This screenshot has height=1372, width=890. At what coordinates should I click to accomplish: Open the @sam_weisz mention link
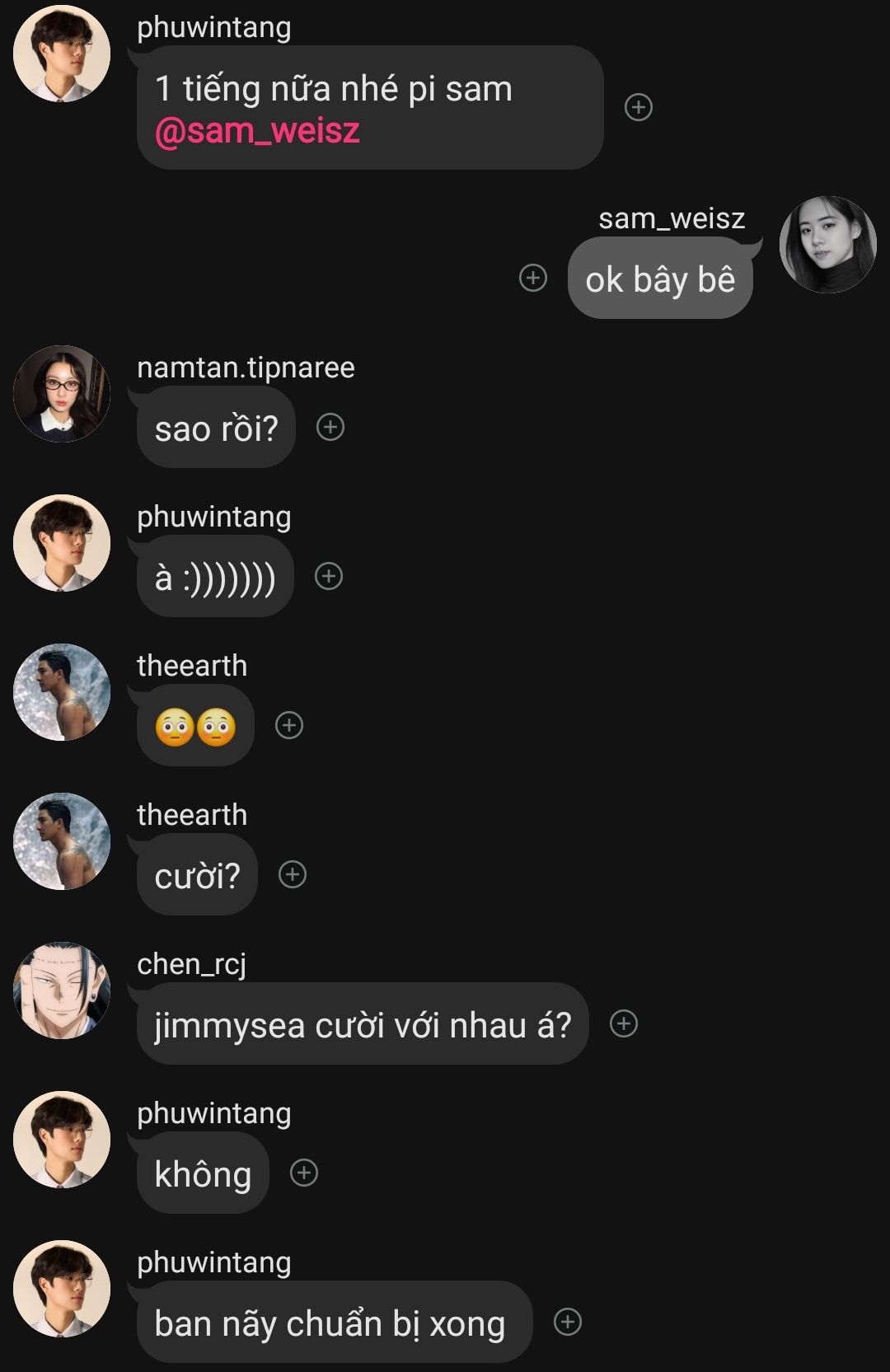pos(257,131)
